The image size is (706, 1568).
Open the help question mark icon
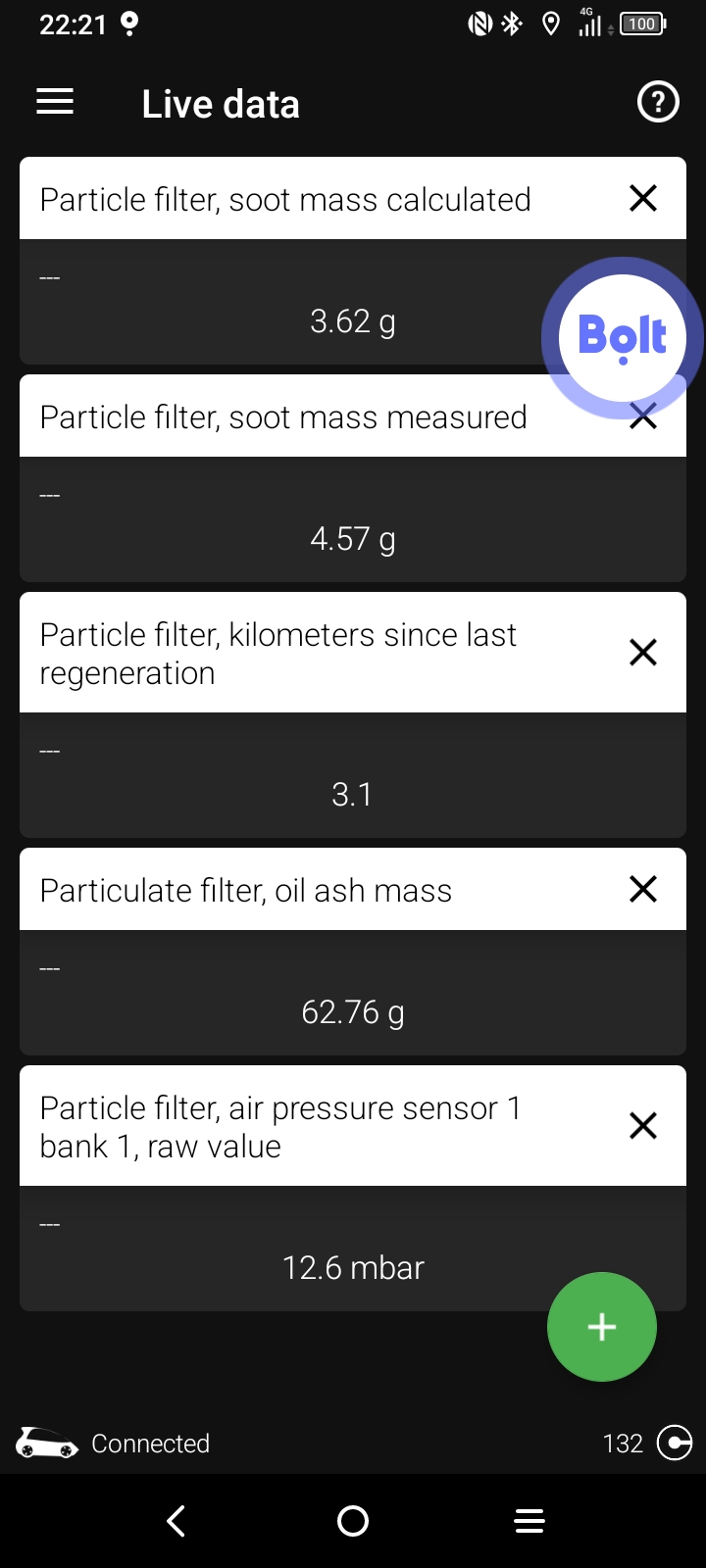coord(658,102)
